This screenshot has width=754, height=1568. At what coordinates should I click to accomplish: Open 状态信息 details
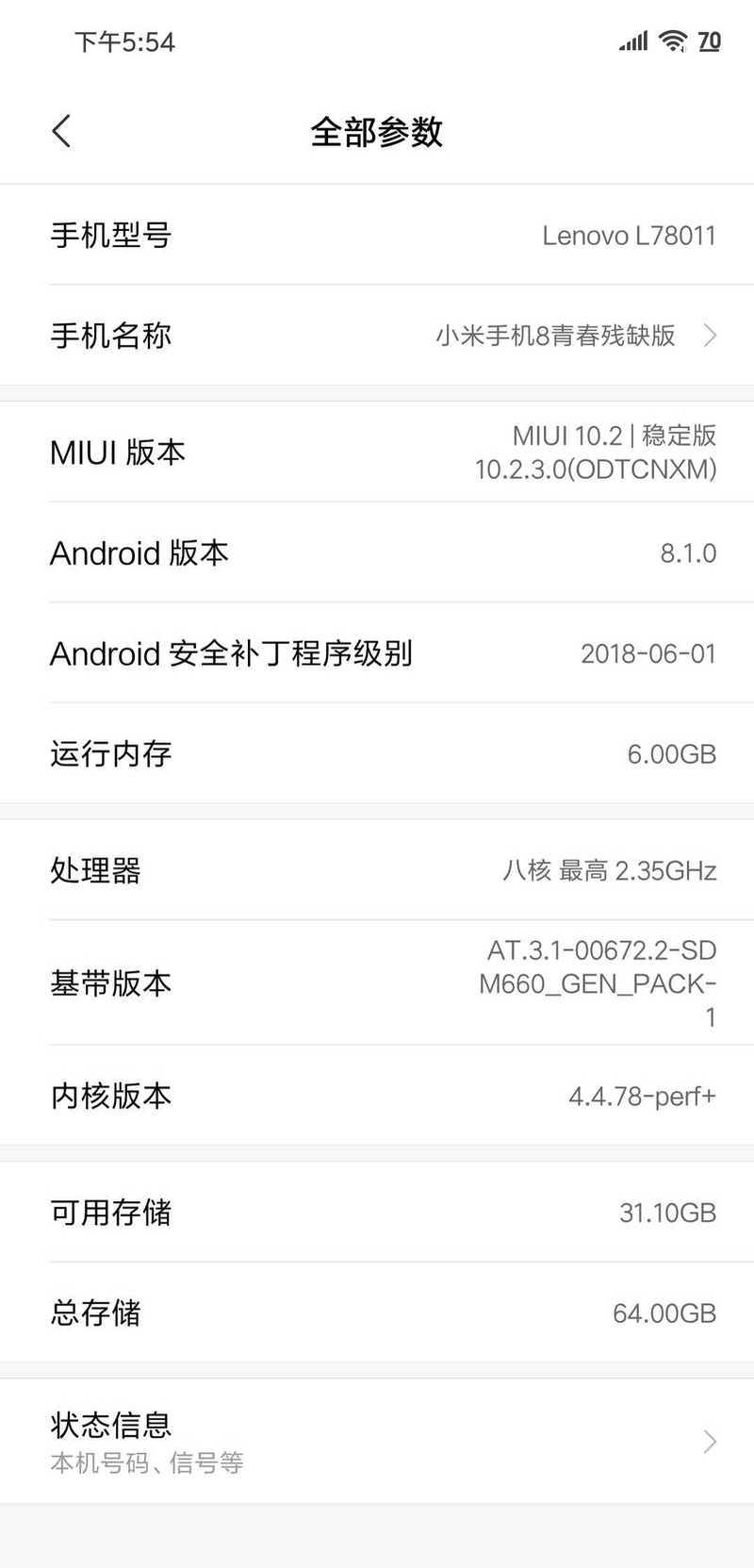[x=377, y=1441]
